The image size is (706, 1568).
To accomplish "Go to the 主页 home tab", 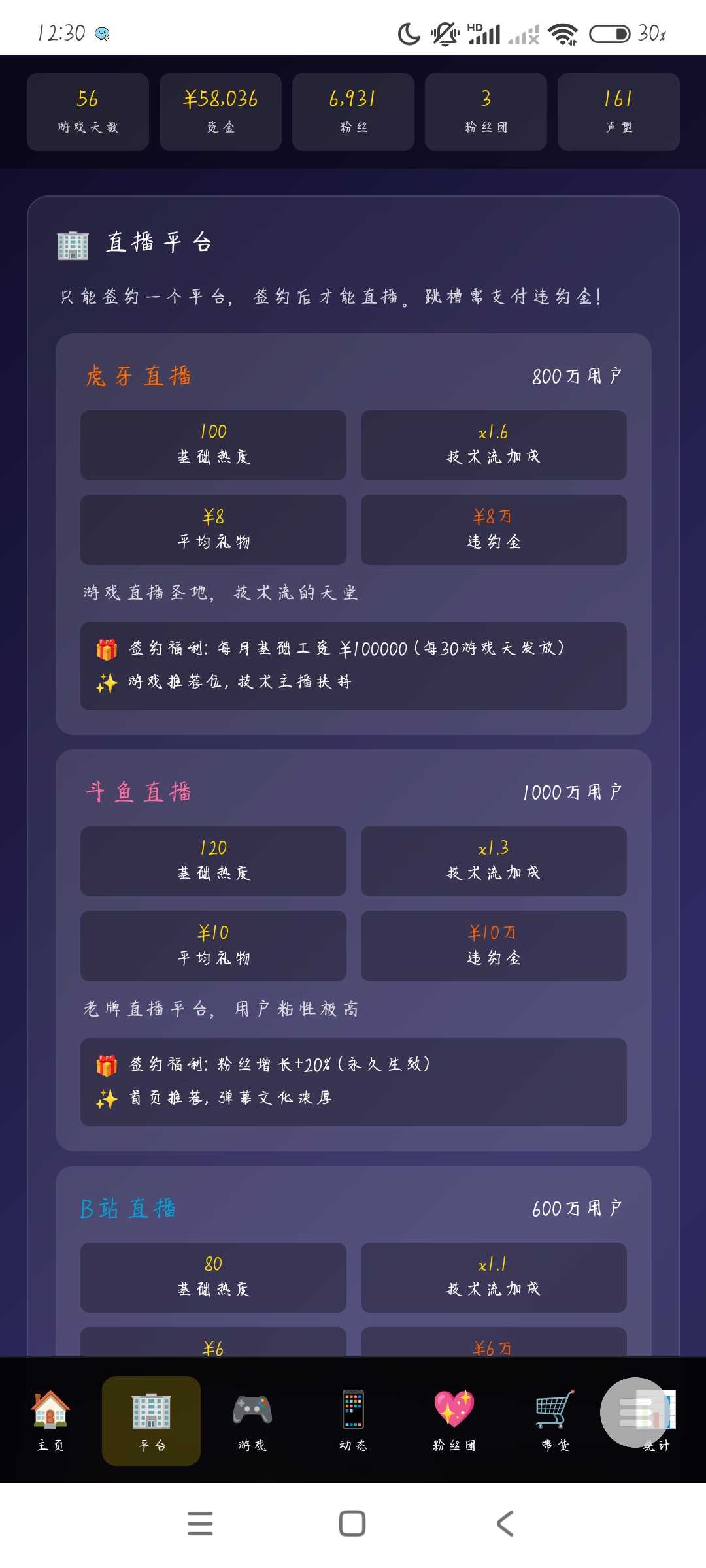I will click(50, 1420).
